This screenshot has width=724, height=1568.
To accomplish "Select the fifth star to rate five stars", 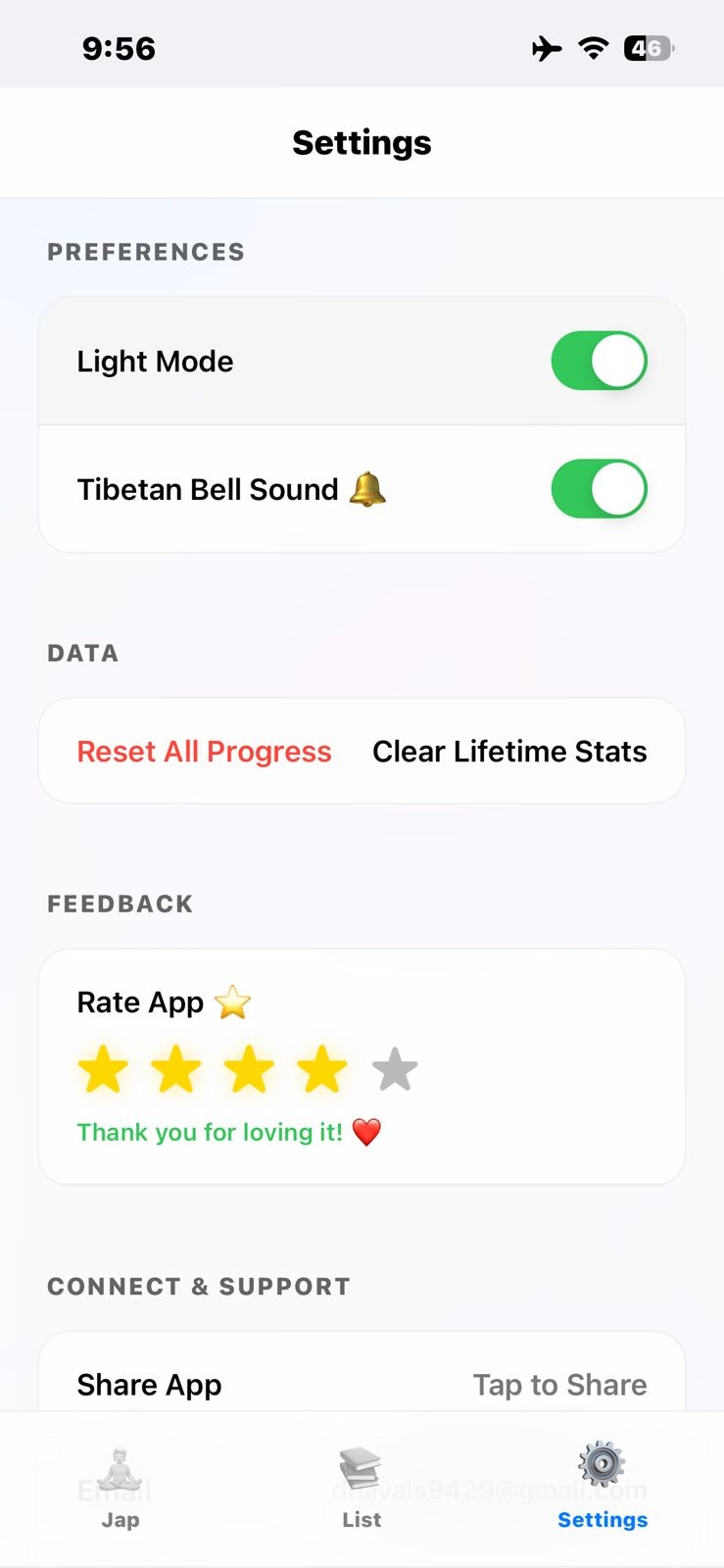I will pyautogui.click(x=394, y=1069).
